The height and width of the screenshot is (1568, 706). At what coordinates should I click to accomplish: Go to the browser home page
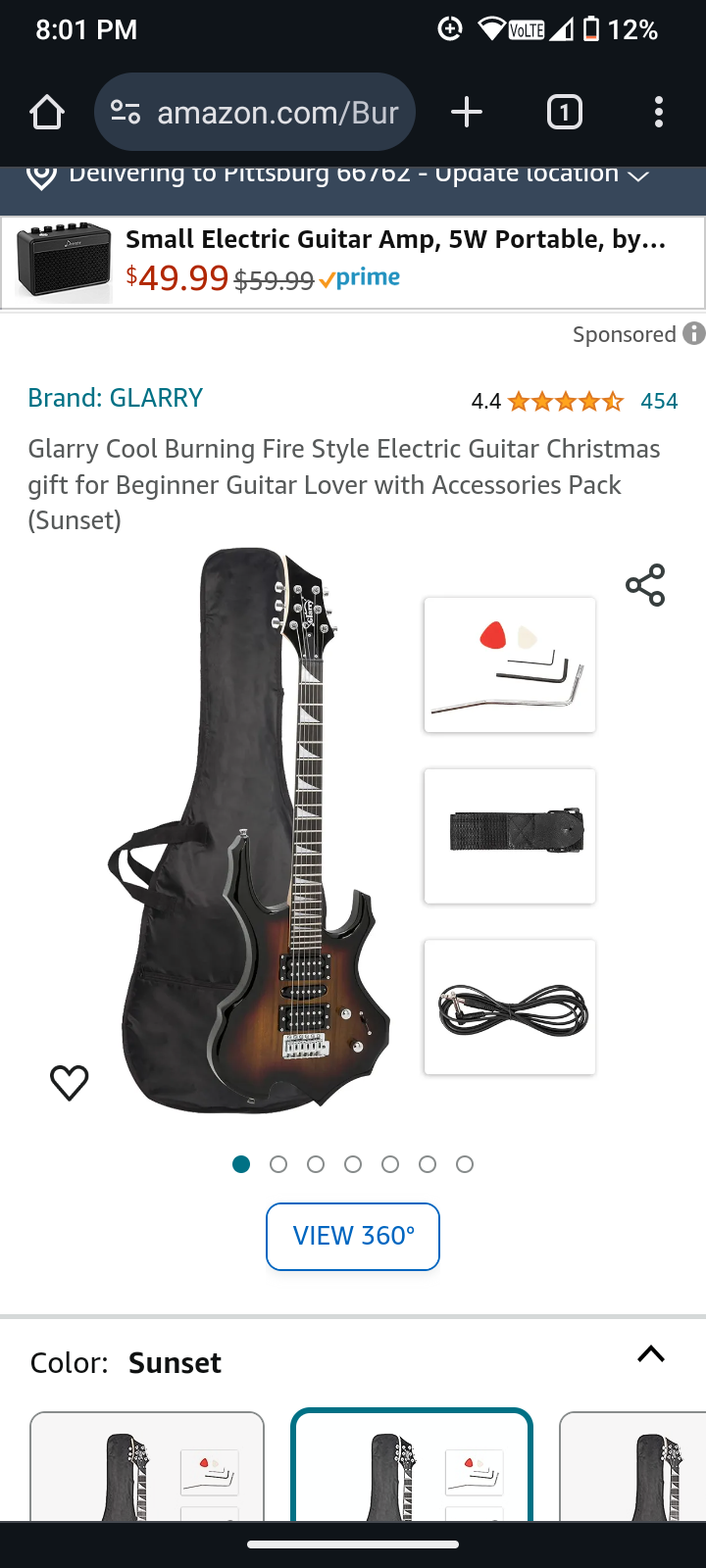[47, 113]
